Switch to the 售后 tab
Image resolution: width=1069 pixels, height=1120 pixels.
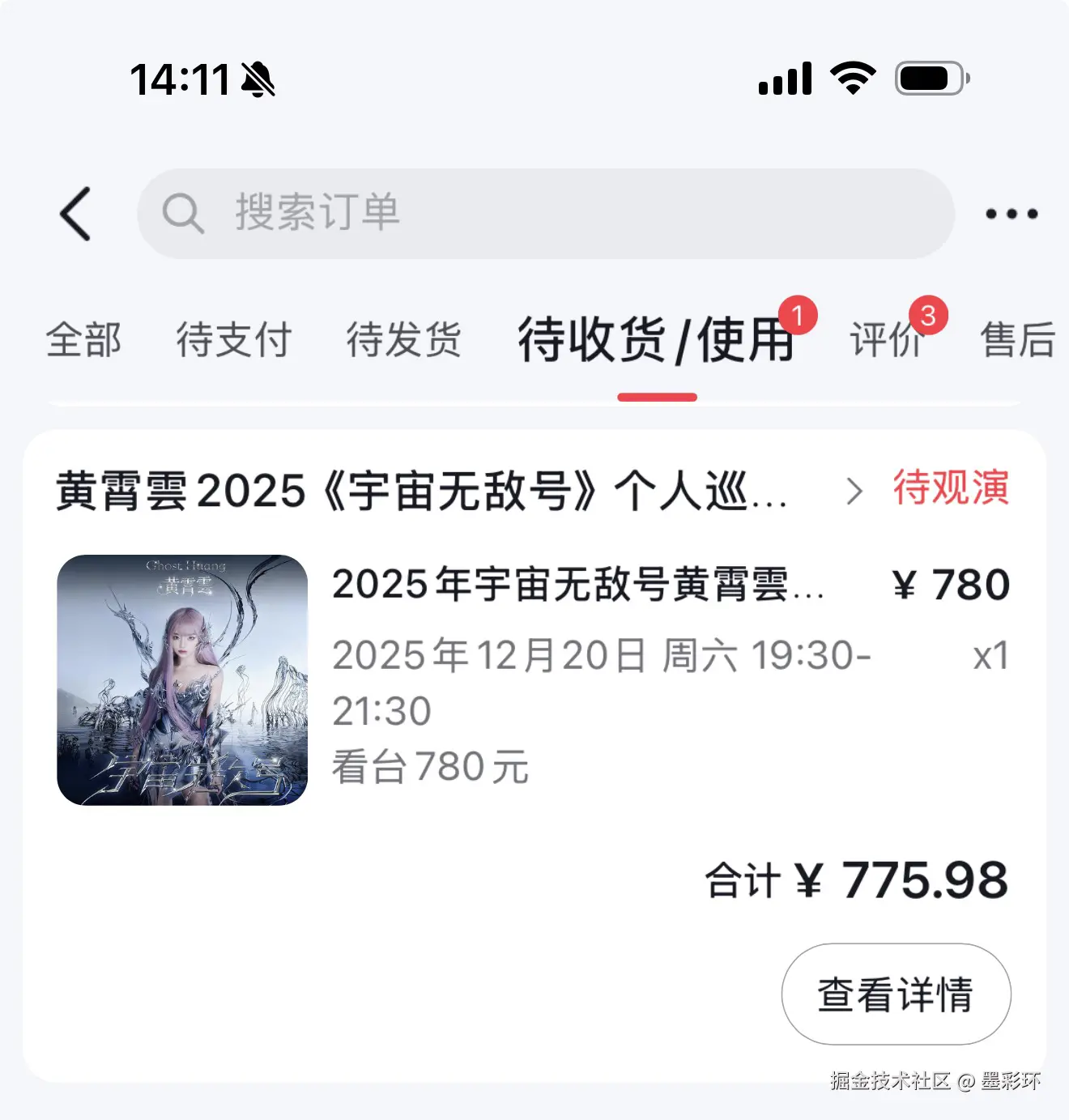[1019, 340]
